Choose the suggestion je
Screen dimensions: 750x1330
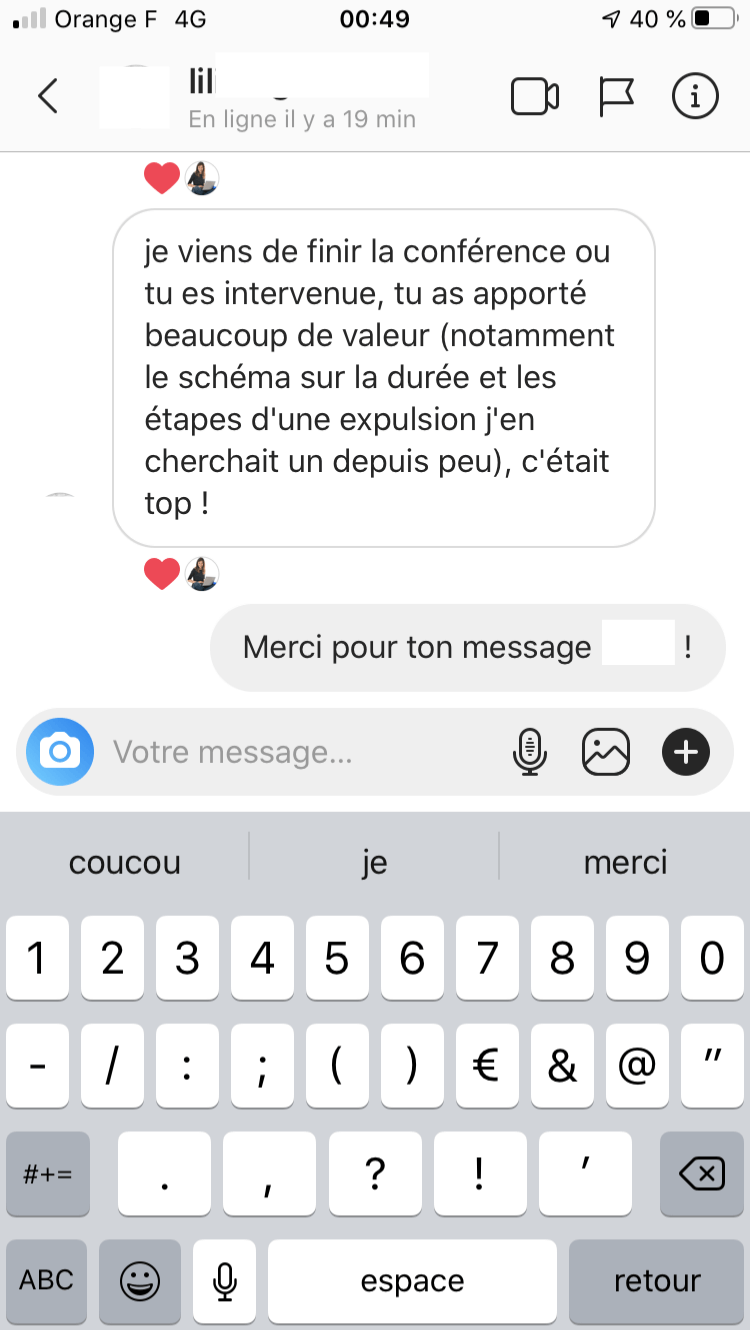click(374, 862)
